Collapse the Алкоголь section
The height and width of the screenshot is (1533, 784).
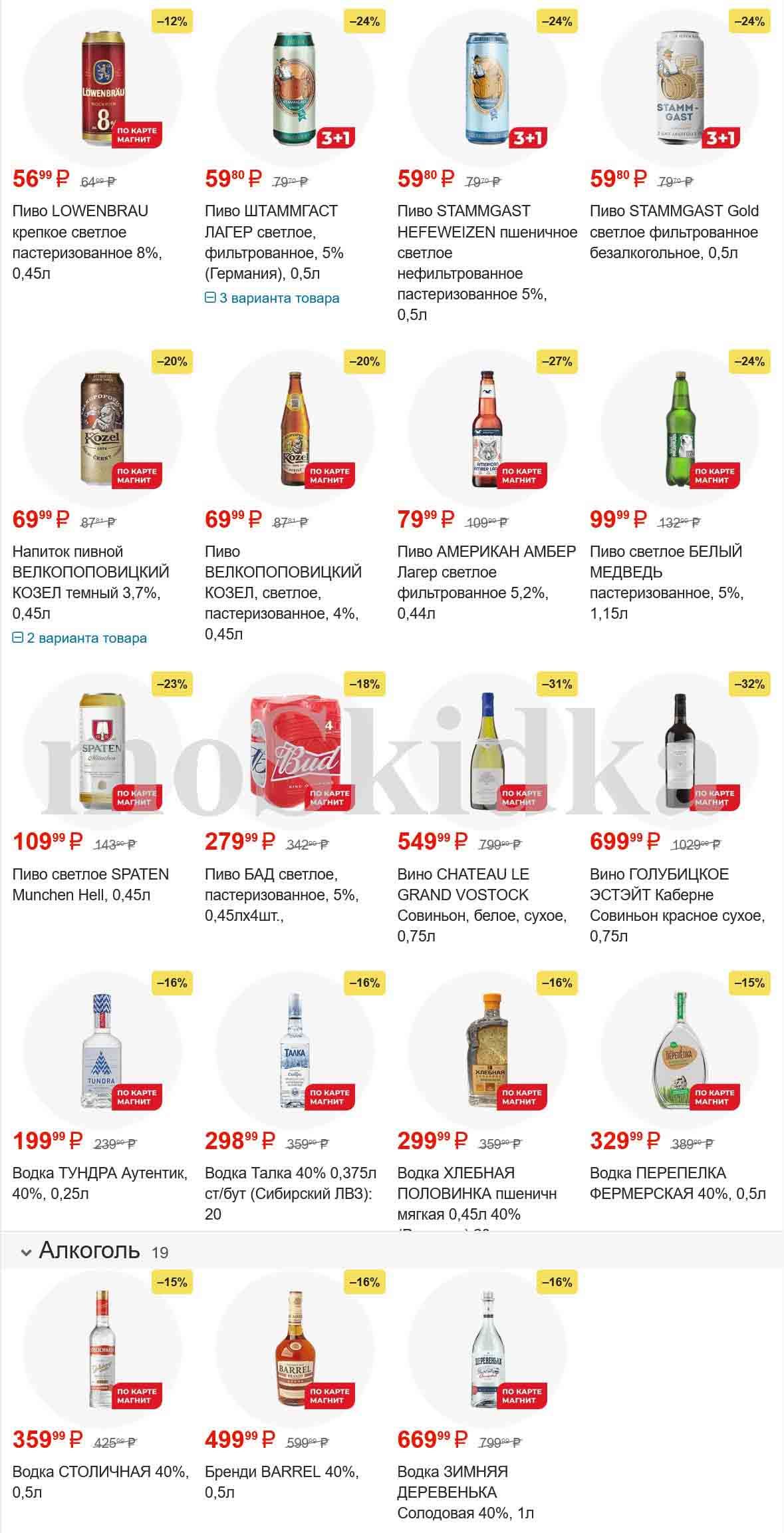tap(27, 1253)
